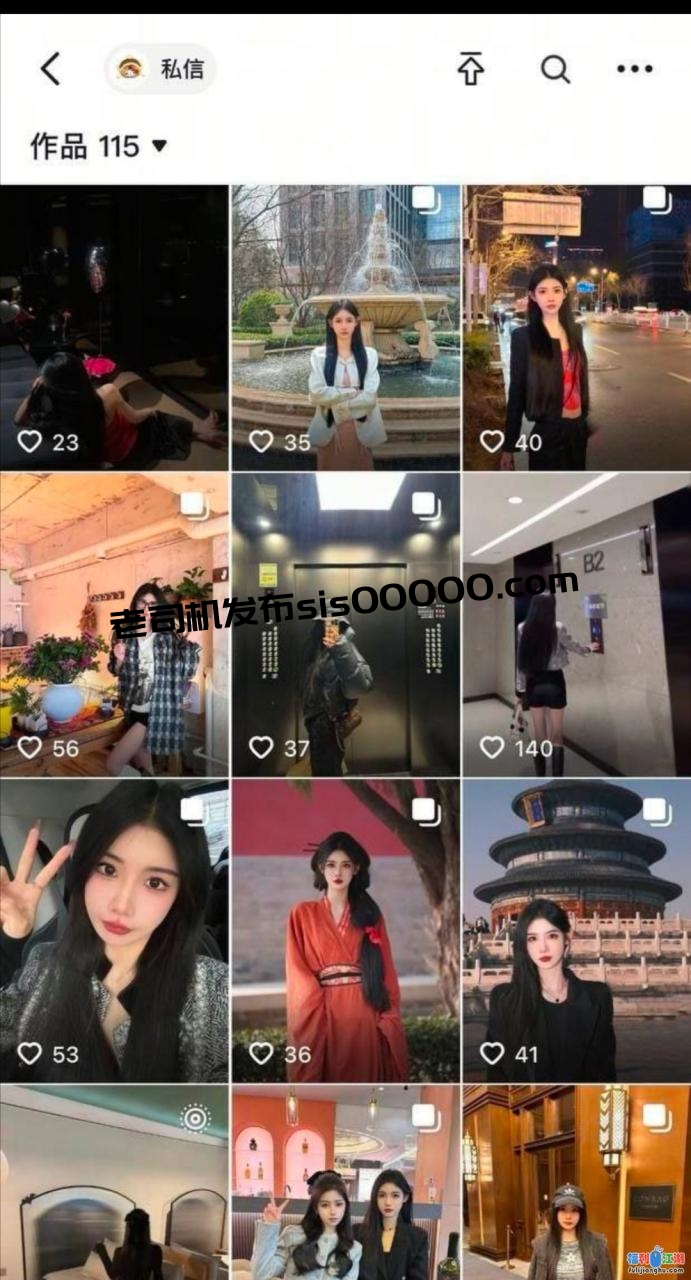Screen dimensions: 691x1280
Task: Open 私信 private message button
Action: point(160,69)
